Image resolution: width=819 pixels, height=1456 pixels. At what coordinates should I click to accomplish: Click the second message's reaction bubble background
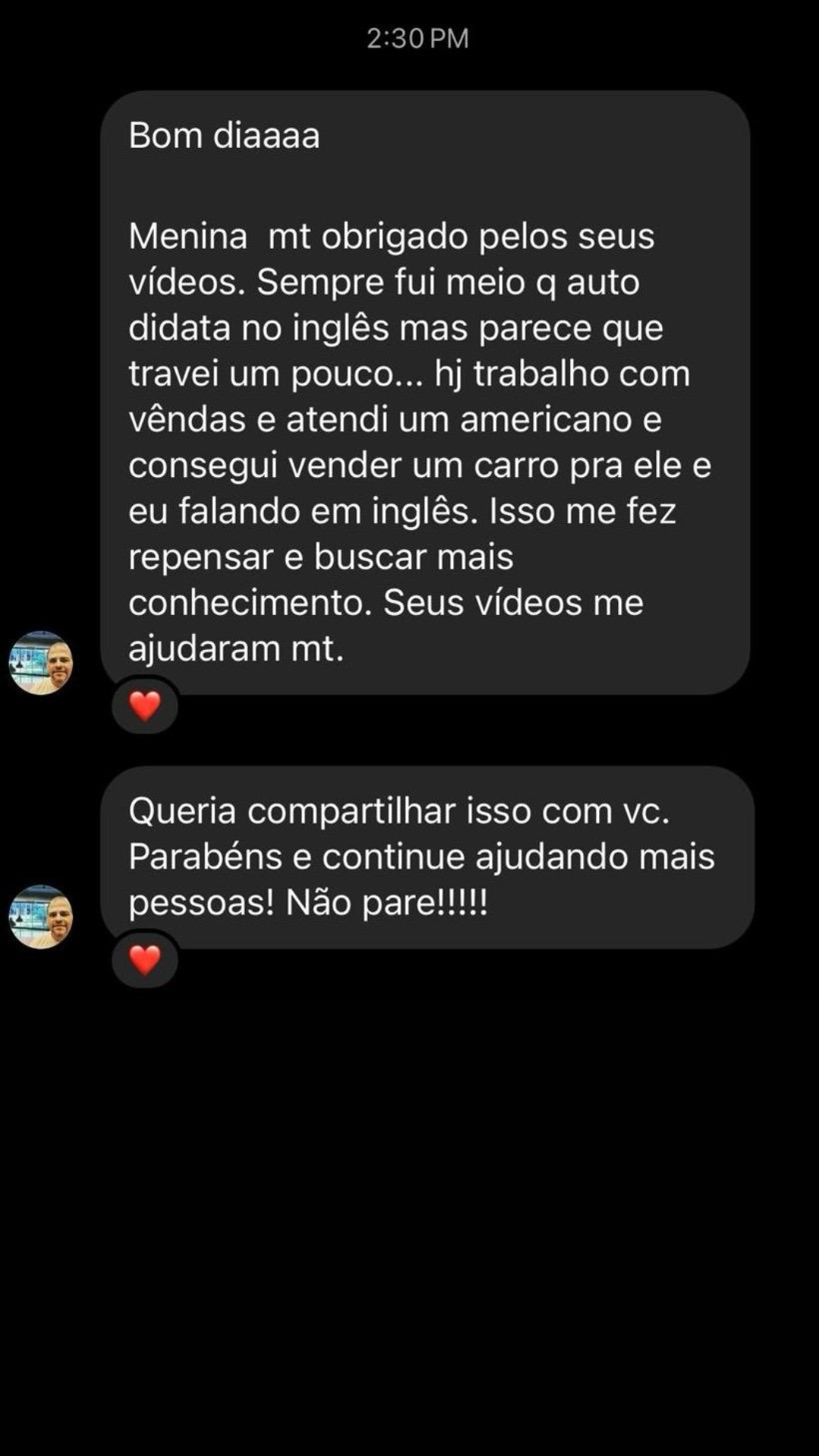pos(146,960)
